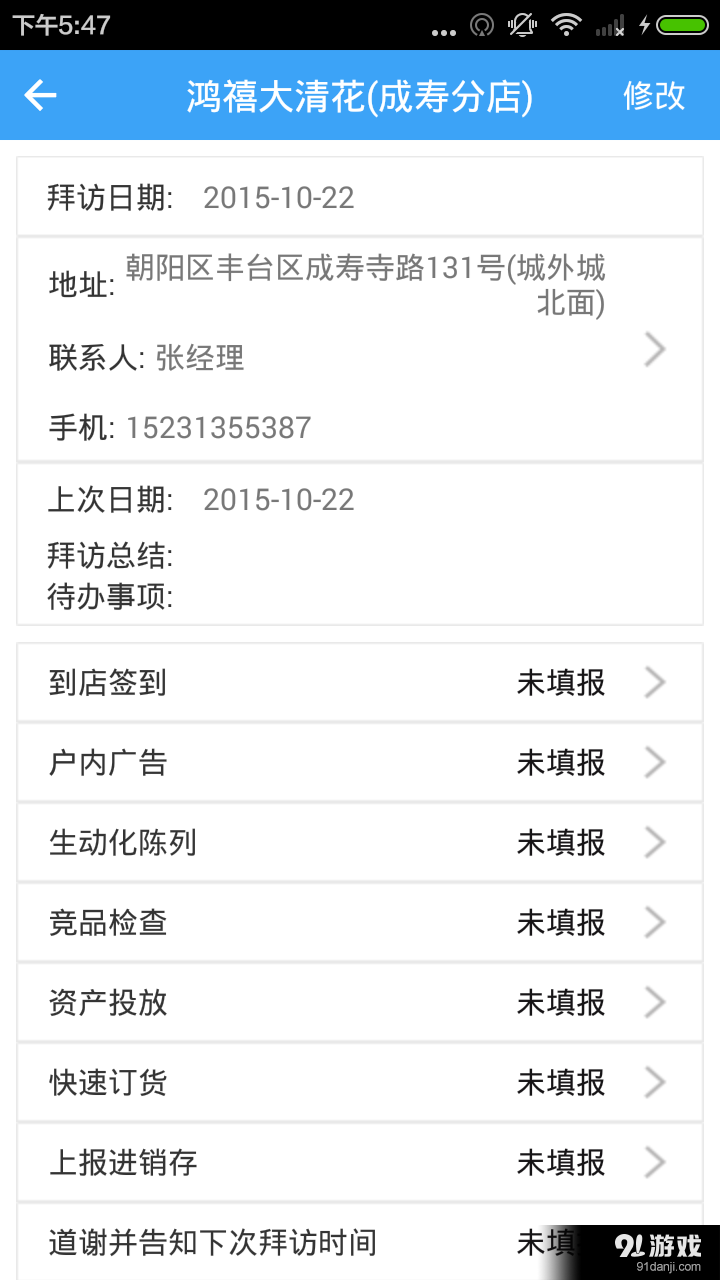Open the 到店签到 entry via its arrow
720x1280 pixels.
click(655, 682)
